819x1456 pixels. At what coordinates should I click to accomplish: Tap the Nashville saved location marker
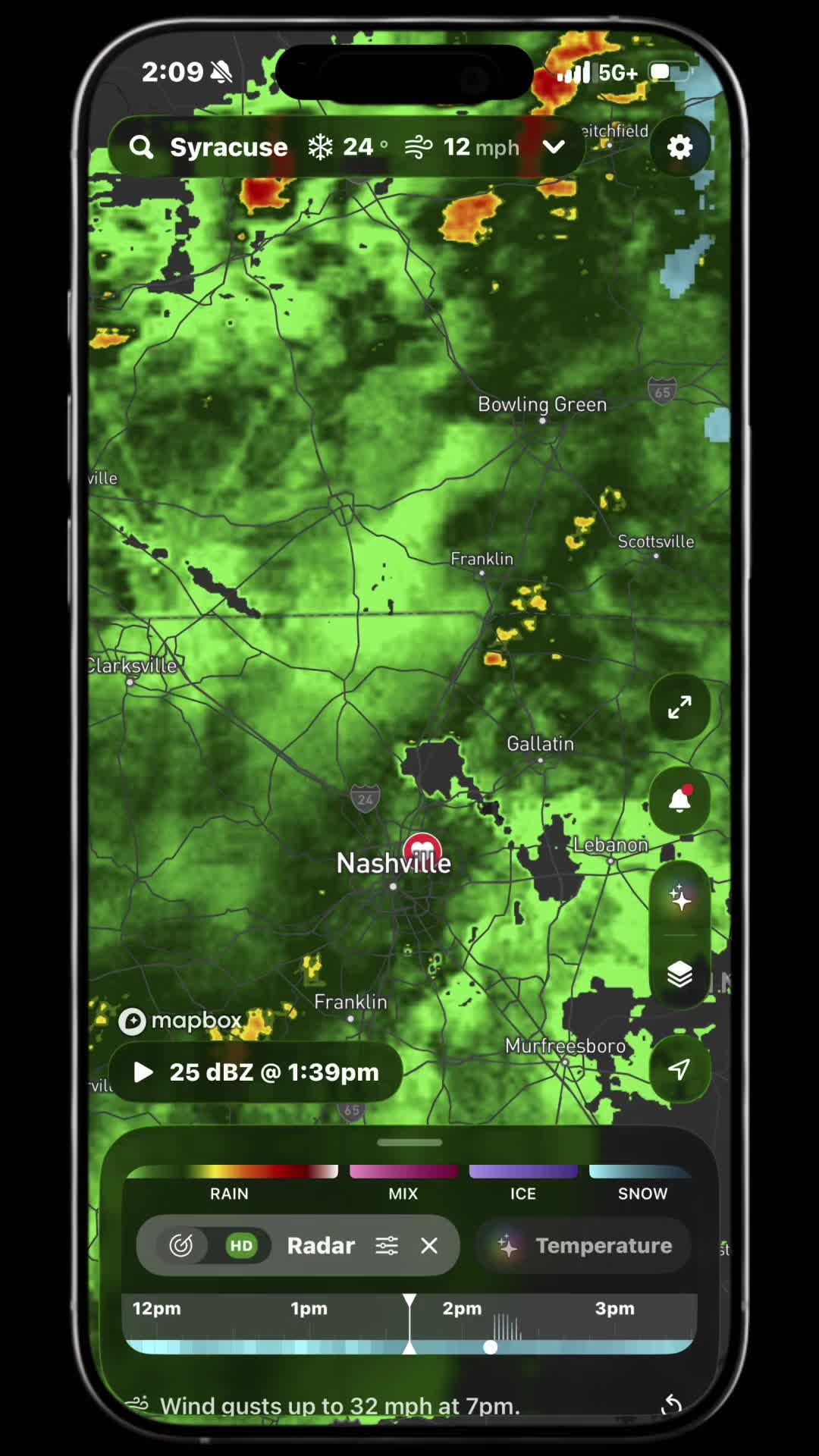click(x=422, y=848)
